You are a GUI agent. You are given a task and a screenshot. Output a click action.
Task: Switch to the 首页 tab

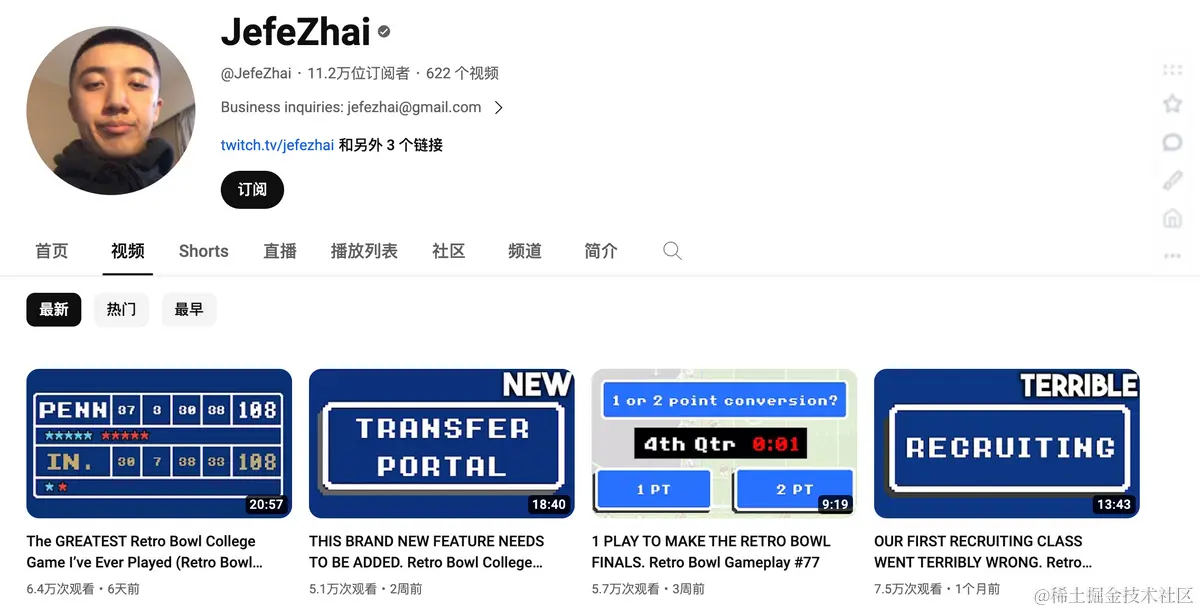(x=51, y=251)
